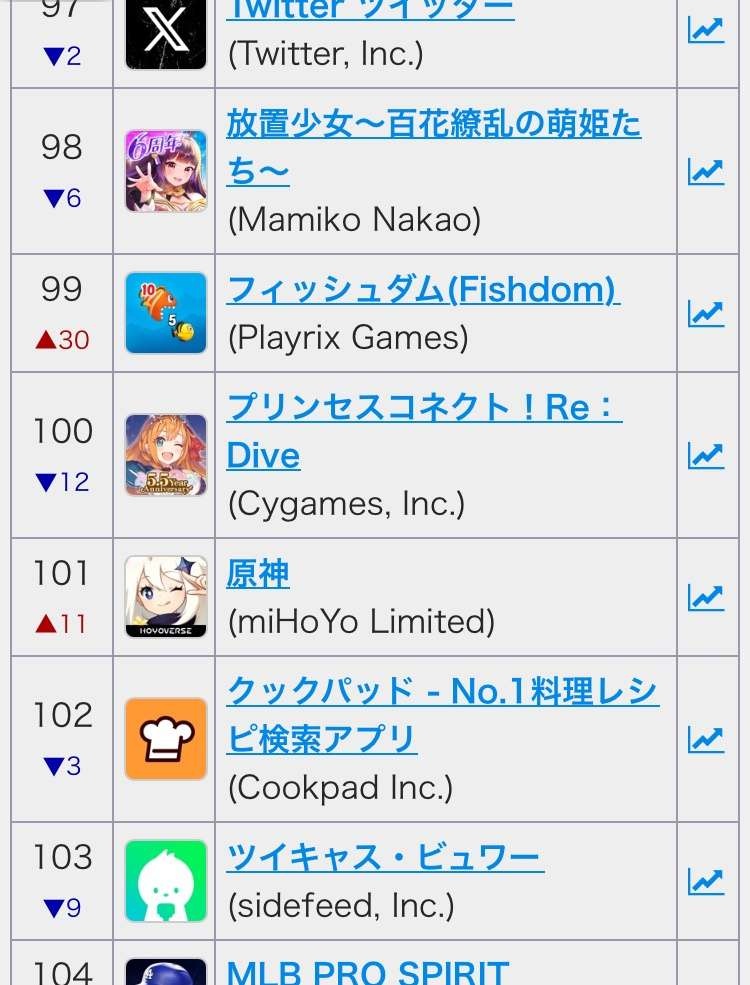The height and width of the screenshot is (985, 750).
Task: Open the フィッシュダム(Fishdom) link
Action: 423,290
